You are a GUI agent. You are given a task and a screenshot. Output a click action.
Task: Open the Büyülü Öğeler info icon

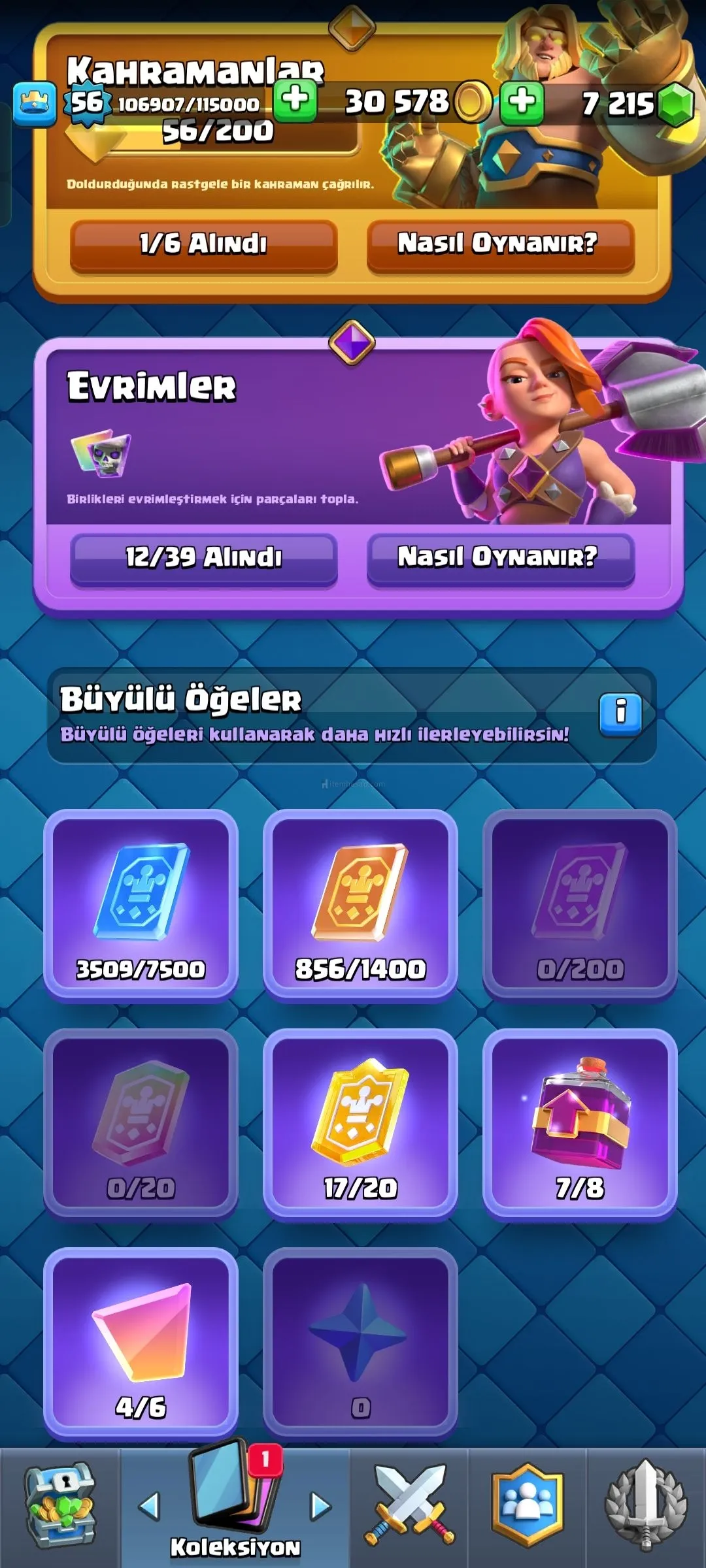pos(620,712)
